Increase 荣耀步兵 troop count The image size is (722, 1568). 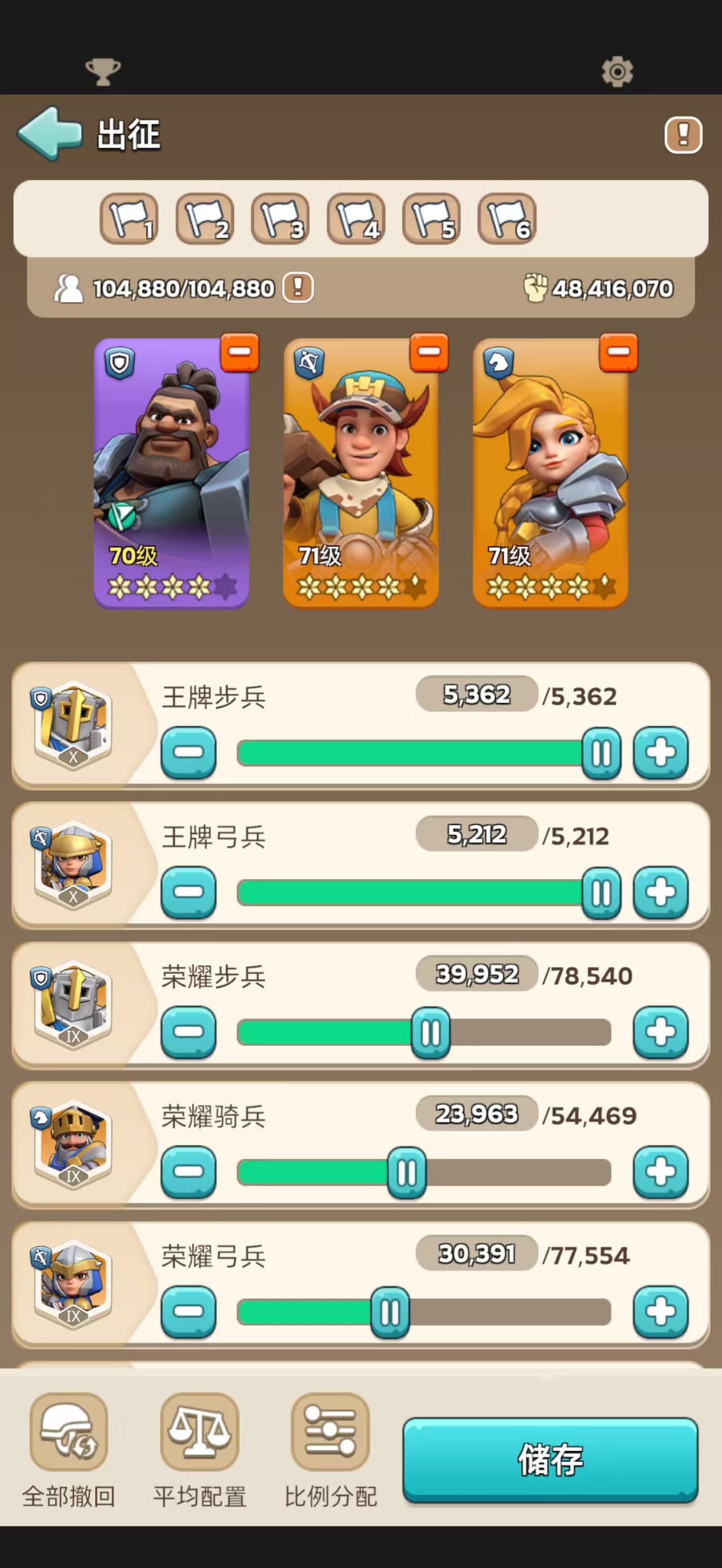pos(661,1032)
